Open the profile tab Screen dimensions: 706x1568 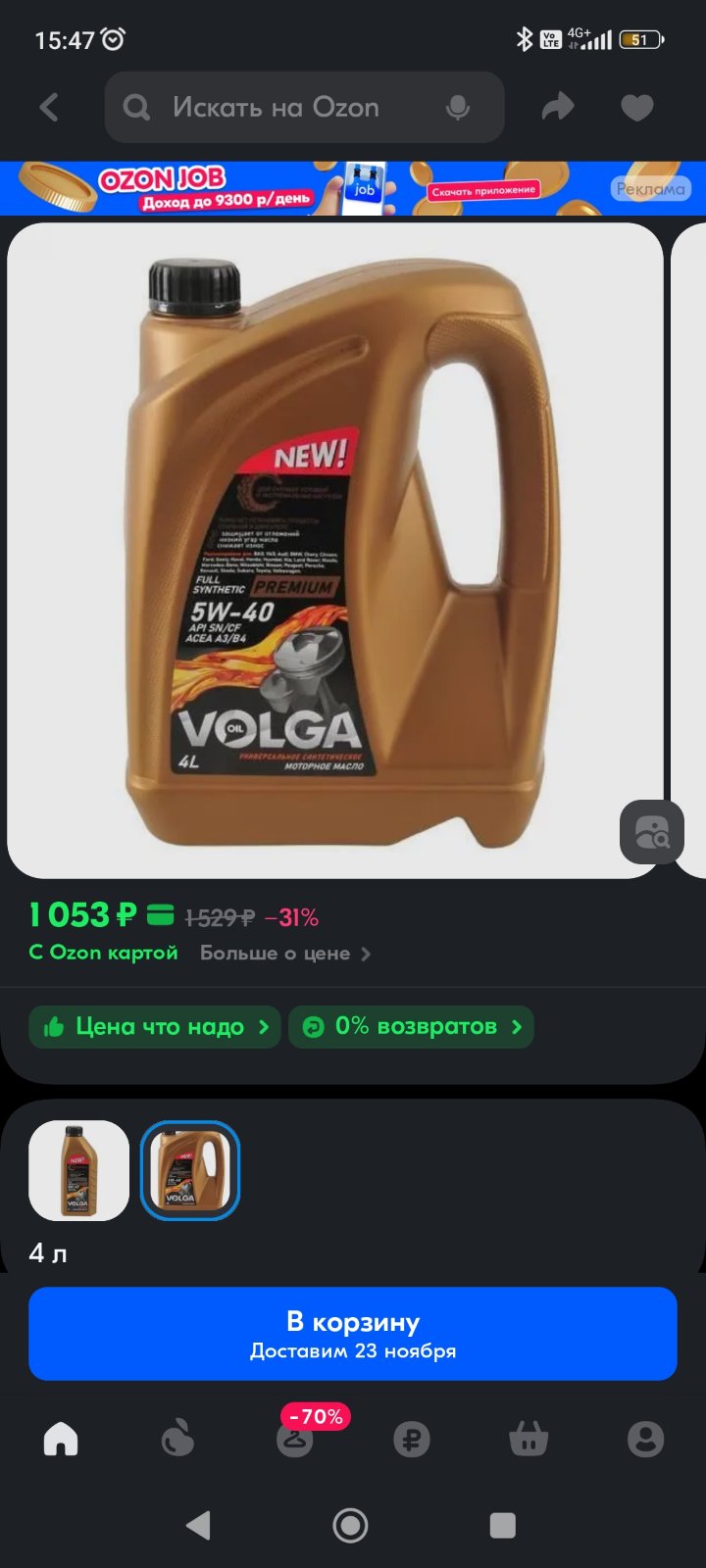645,1439
